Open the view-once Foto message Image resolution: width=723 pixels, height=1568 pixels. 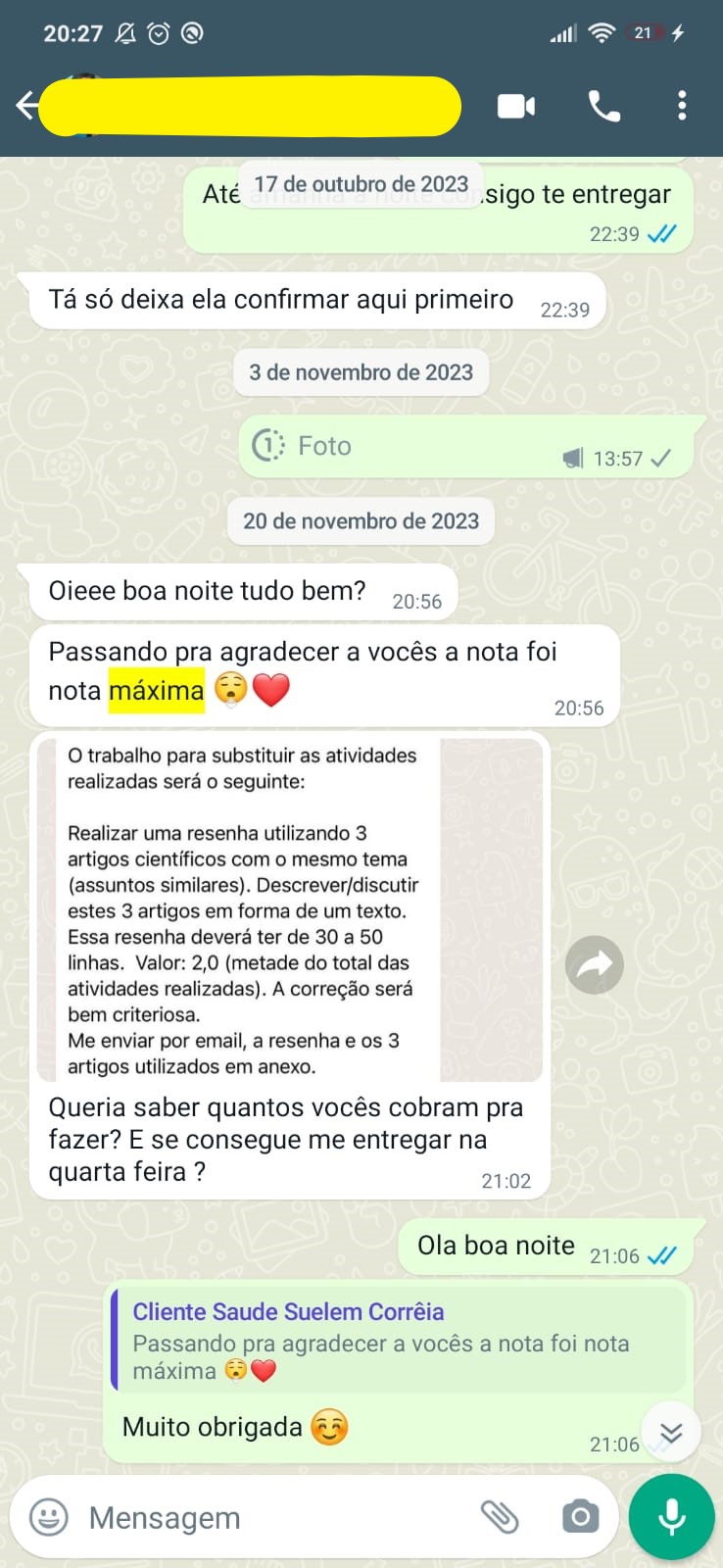(465, 447)
